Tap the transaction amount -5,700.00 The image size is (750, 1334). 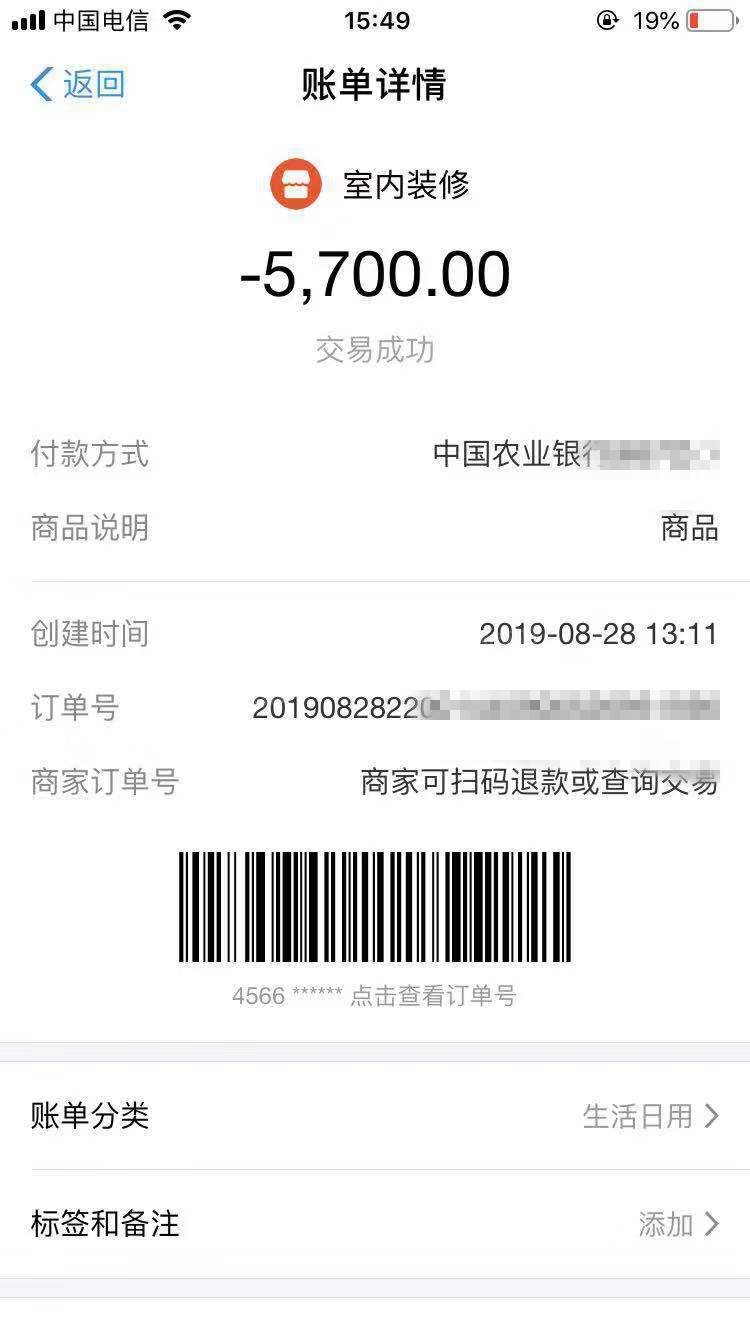point(375,272)
